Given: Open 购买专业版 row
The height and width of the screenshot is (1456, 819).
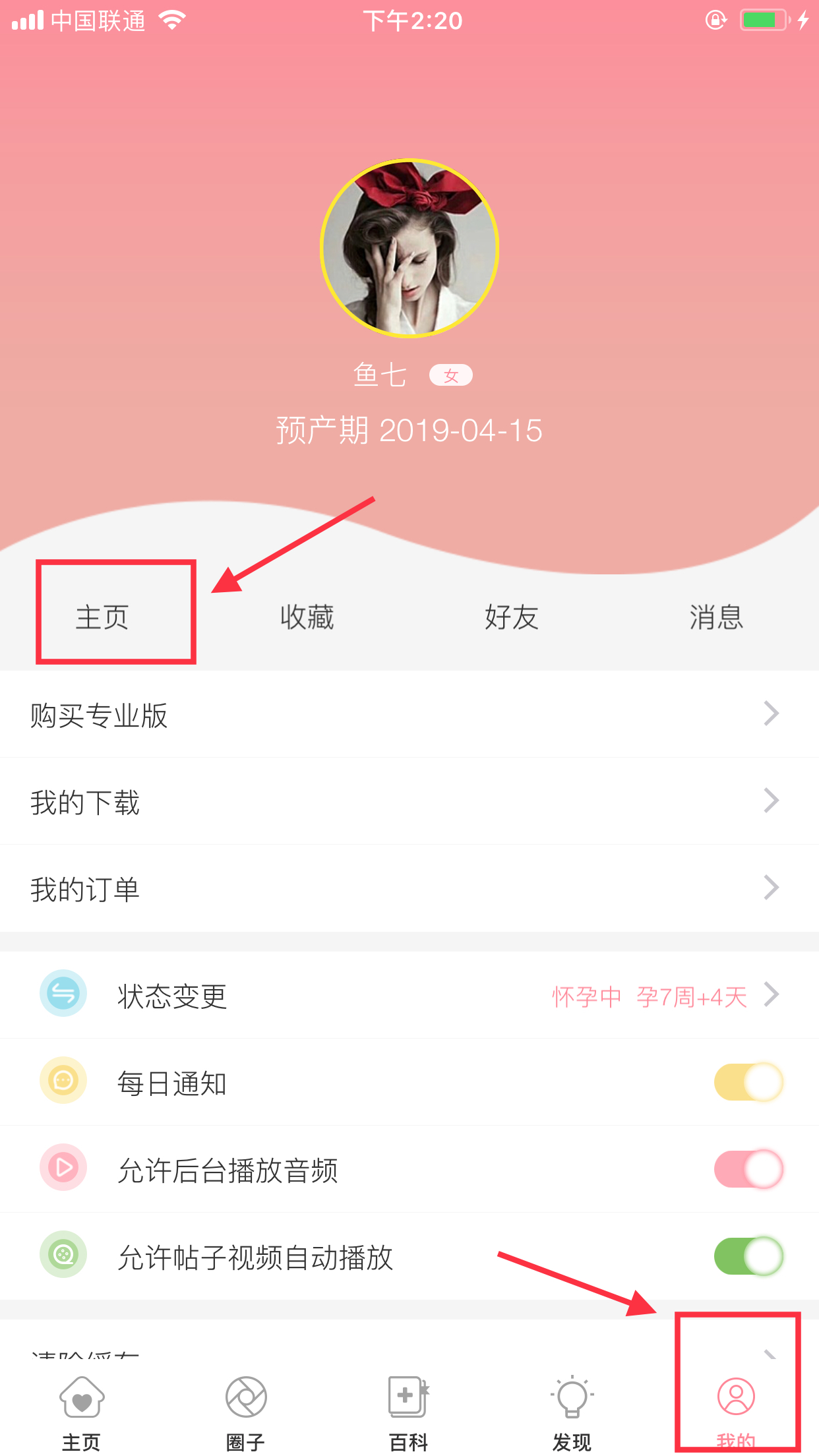Looking at the screenshot, I should (409, 715).
